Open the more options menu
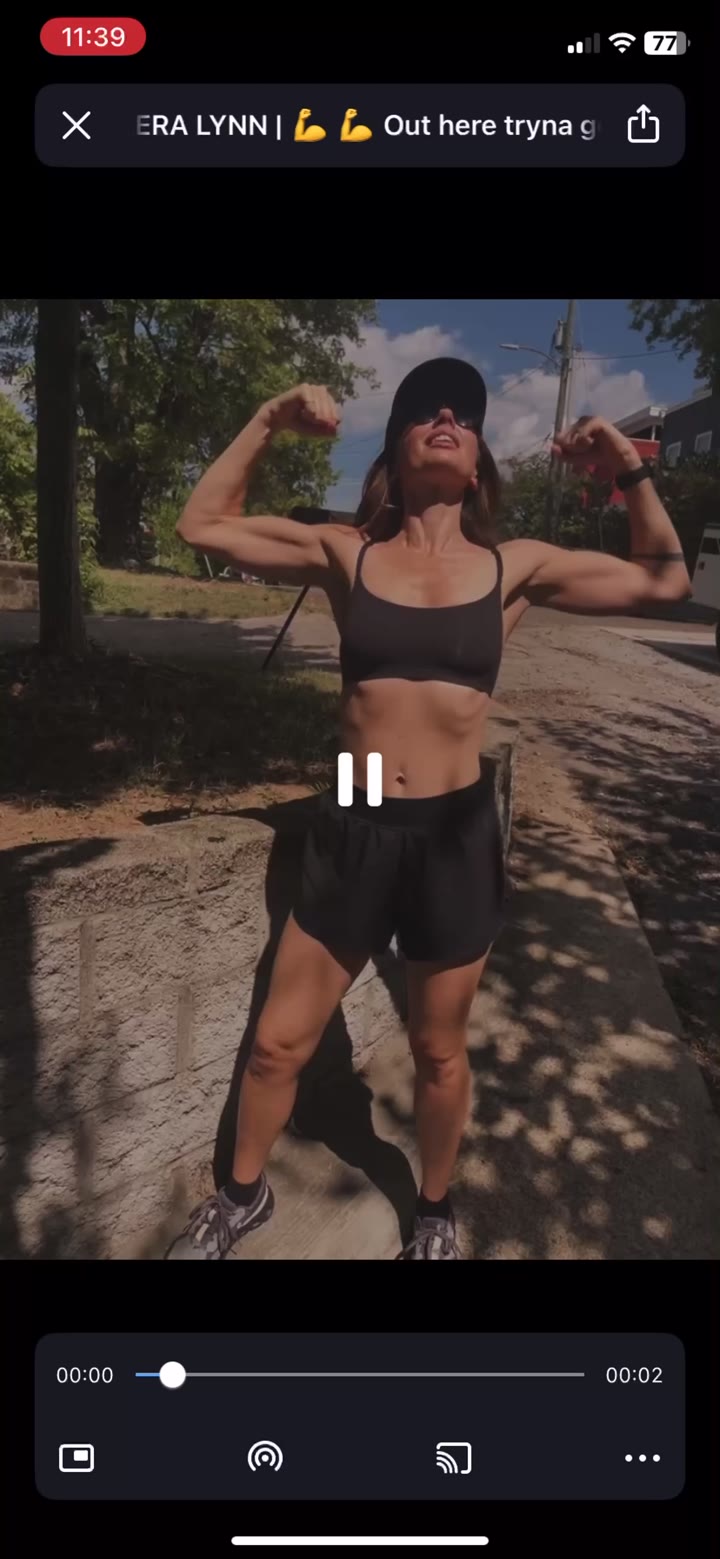Screen dimensions: 720x1559 point(642,1458)
